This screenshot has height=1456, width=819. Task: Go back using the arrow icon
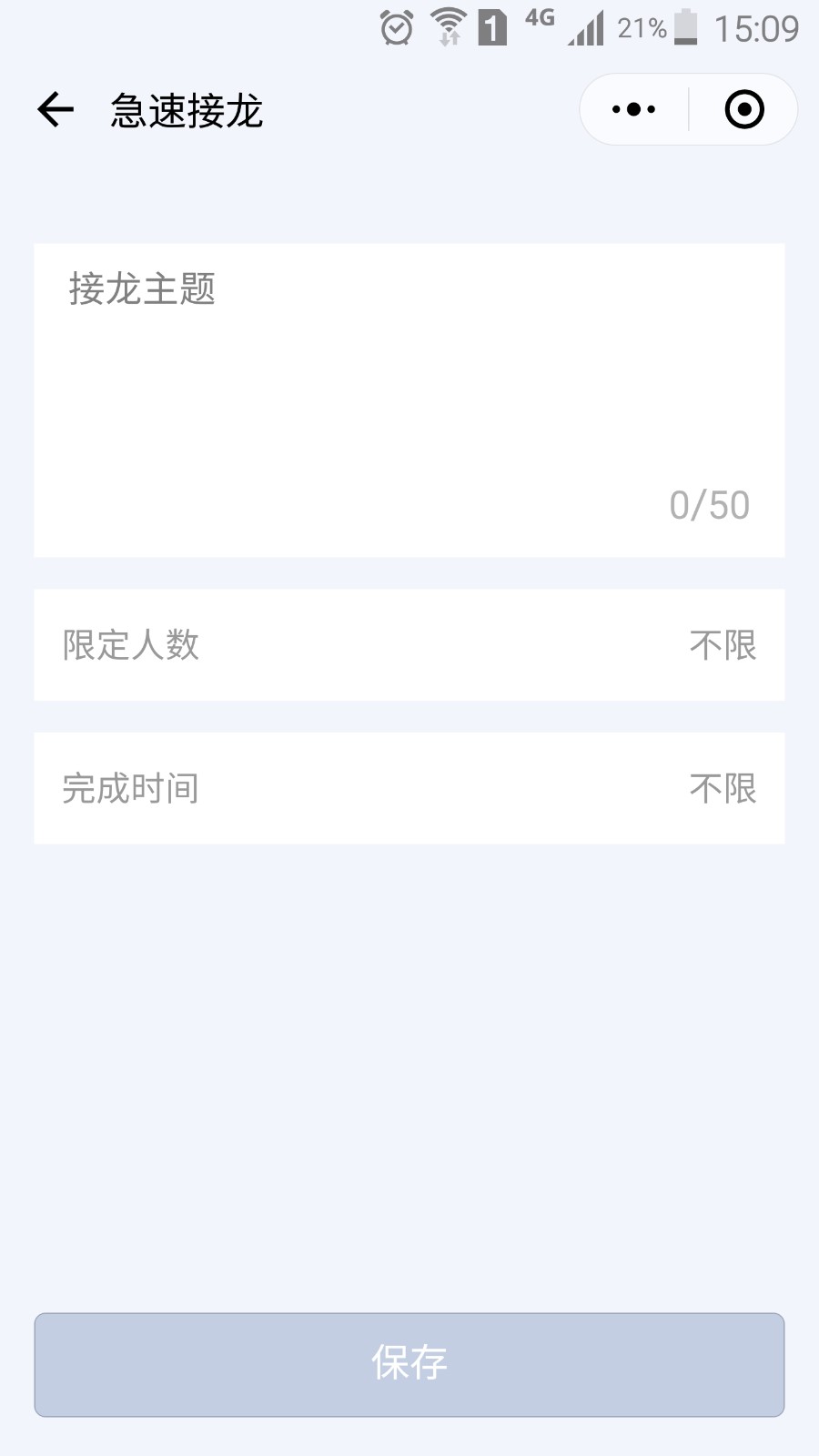click(56, 110)
